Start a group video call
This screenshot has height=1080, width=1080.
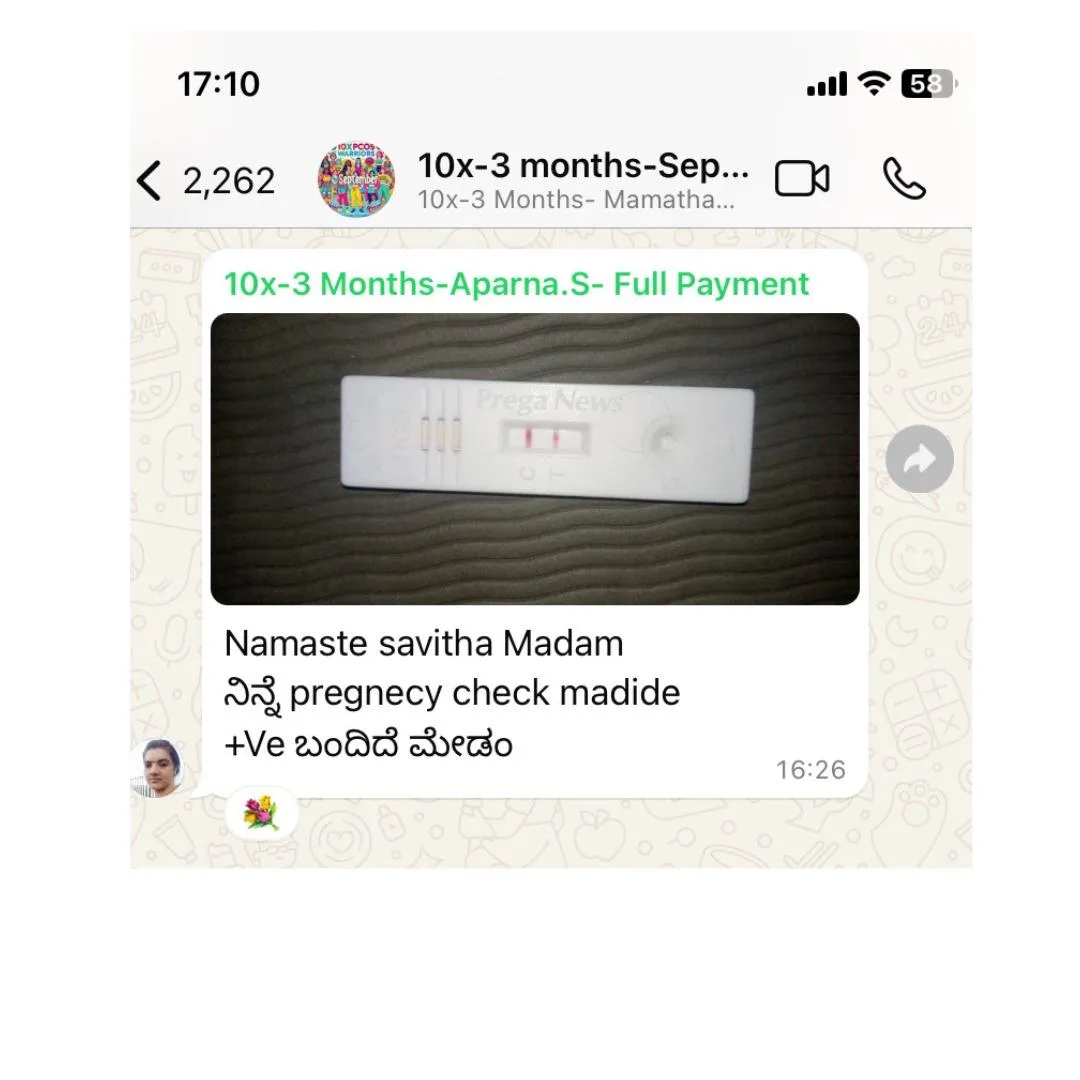click(x=802, y=180)
